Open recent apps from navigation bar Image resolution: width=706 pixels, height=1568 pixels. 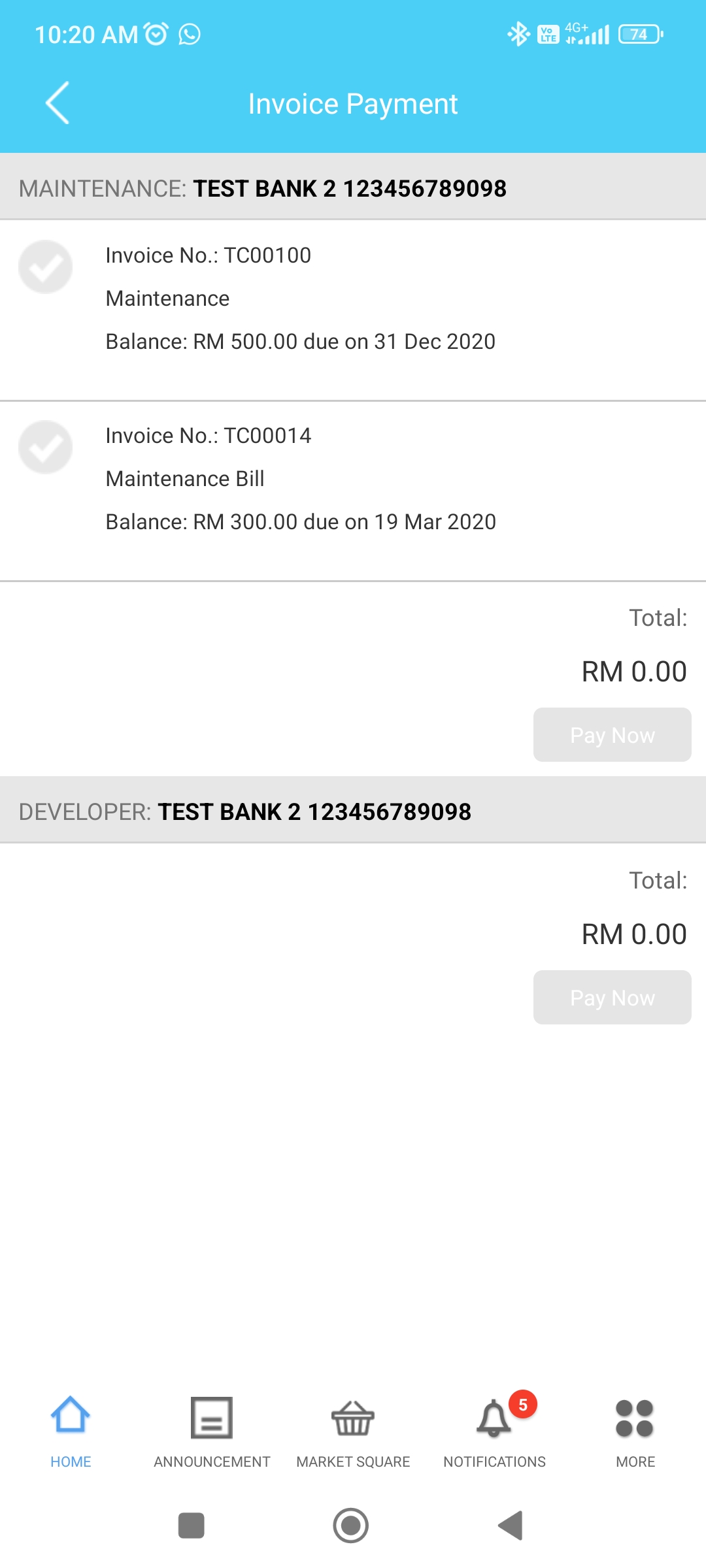pyautogui.click(x=192, y=1526)
